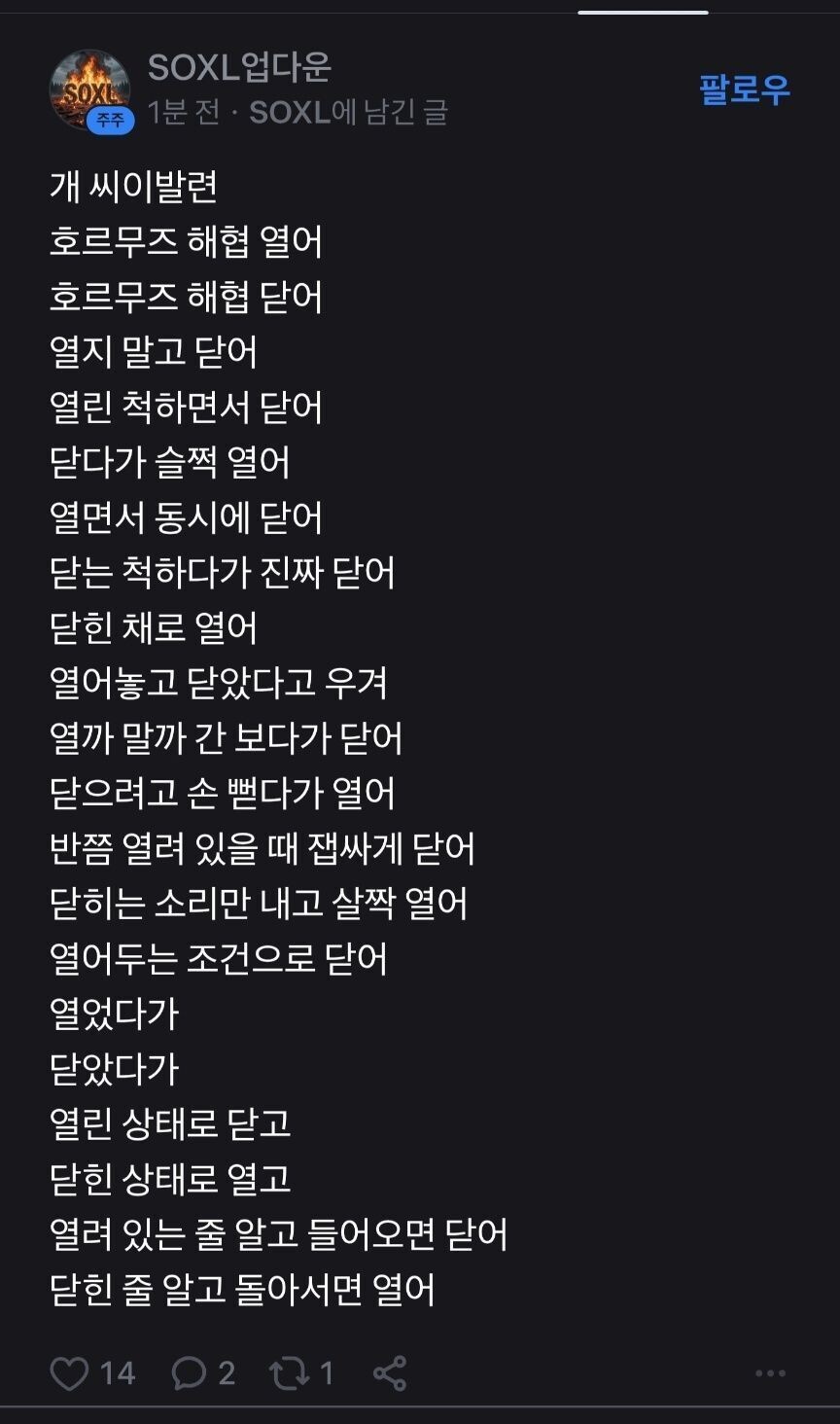The image size is (840, 1424).
Task: Open the comments on this post
Action: point(189,1373)
